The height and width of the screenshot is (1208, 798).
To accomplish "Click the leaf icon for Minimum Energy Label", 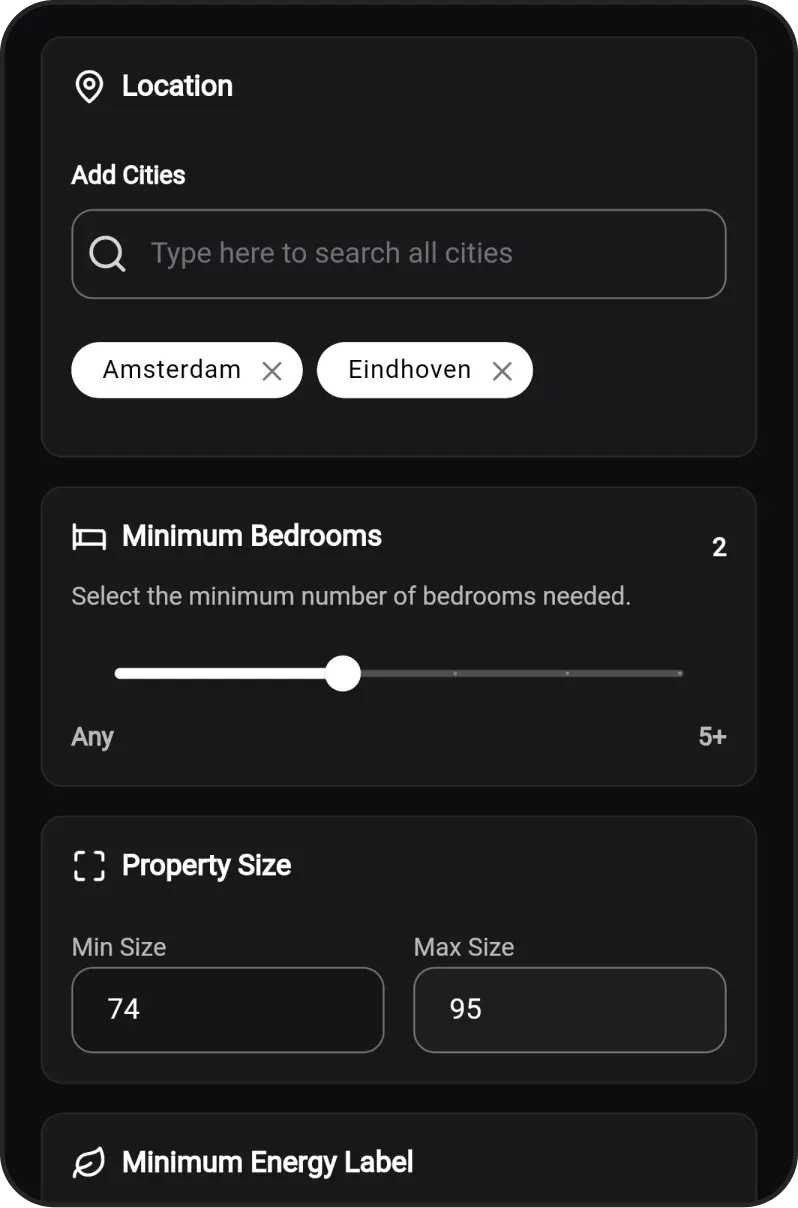I will click(90, 1162).
